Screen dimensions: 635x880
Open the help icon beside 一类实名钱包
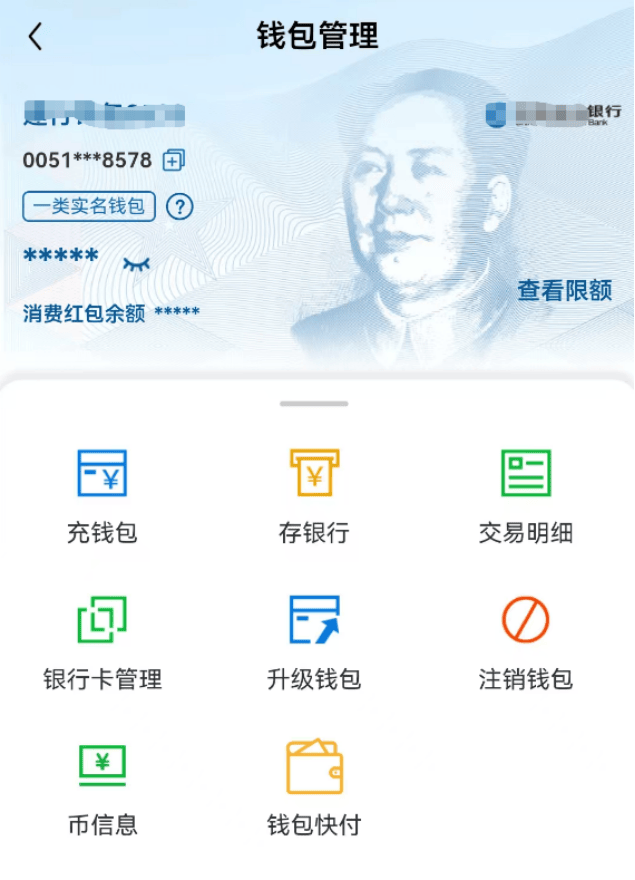pos(179,207)
